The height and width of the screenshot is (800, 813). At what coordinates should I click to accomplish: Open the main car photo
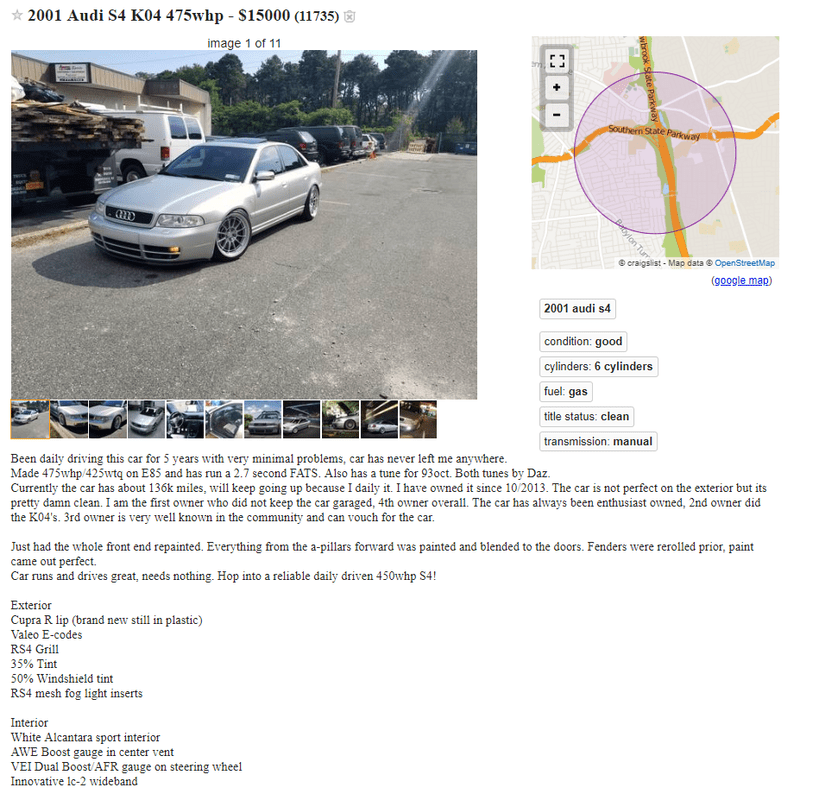243,225
